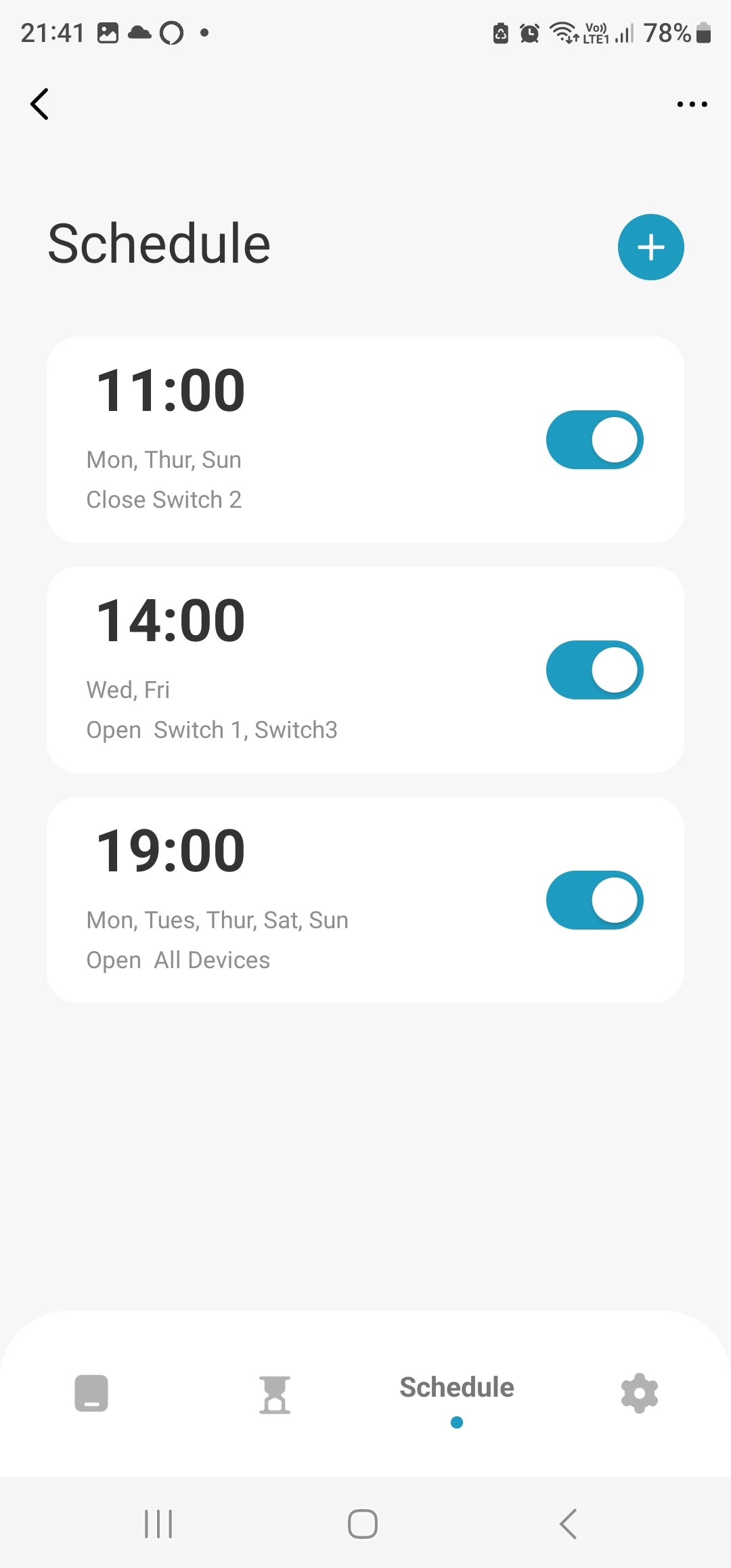The width and height of the screenshot is (731, 1568).
Task: Open the three-dot overflow menu
Action: point(692,104)
